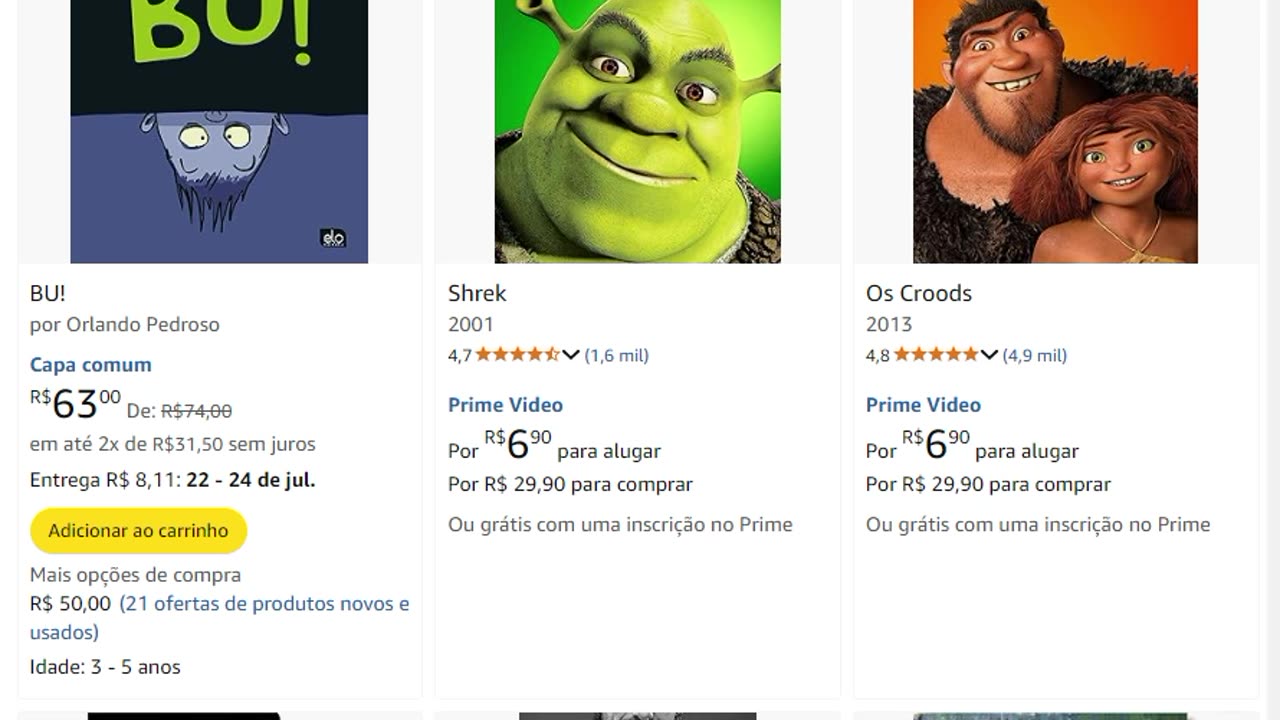Open the BU! product title

pyautogui.click(x=48, y=293)
